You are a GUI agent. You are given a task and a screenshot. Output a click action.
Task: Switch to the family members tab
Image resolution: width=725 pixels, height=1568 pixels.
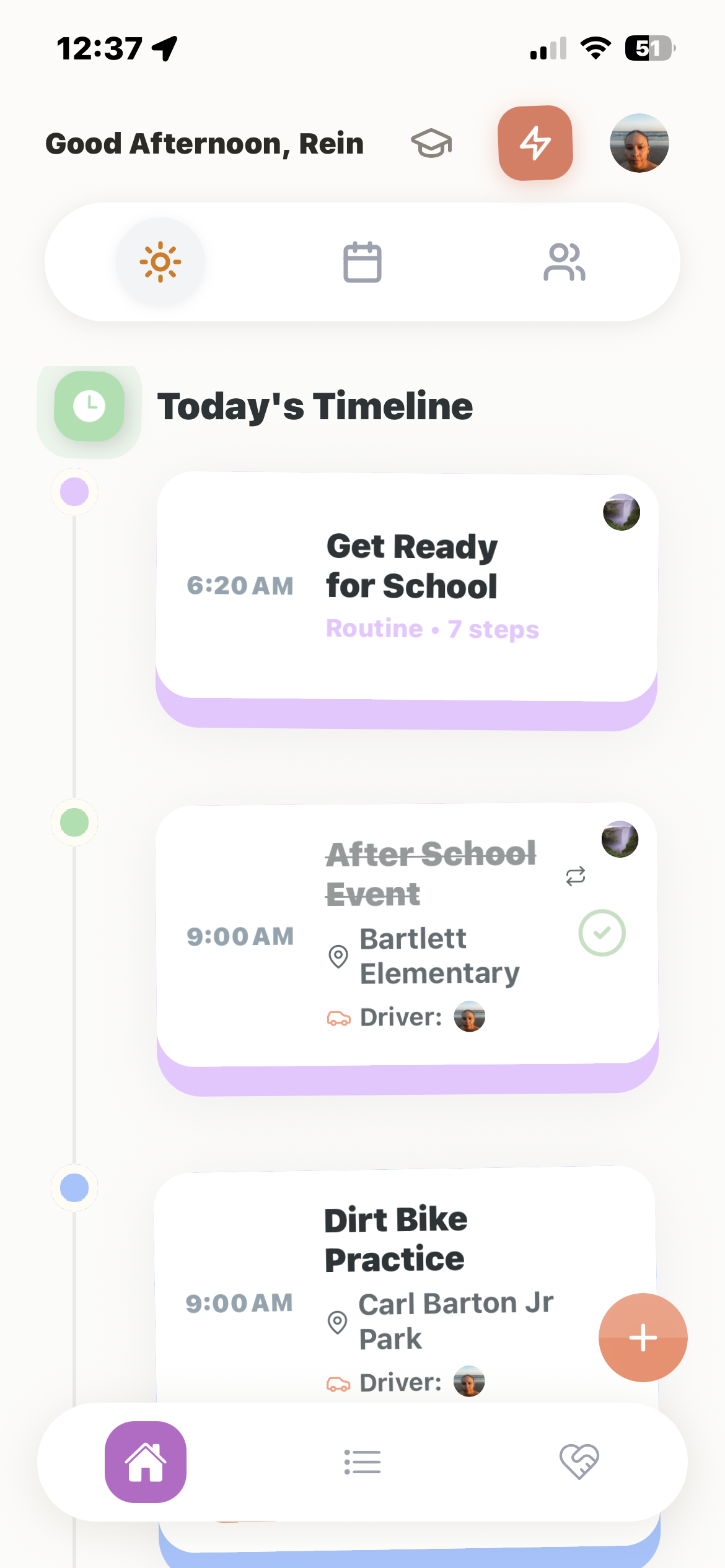[x=564, y=262]
